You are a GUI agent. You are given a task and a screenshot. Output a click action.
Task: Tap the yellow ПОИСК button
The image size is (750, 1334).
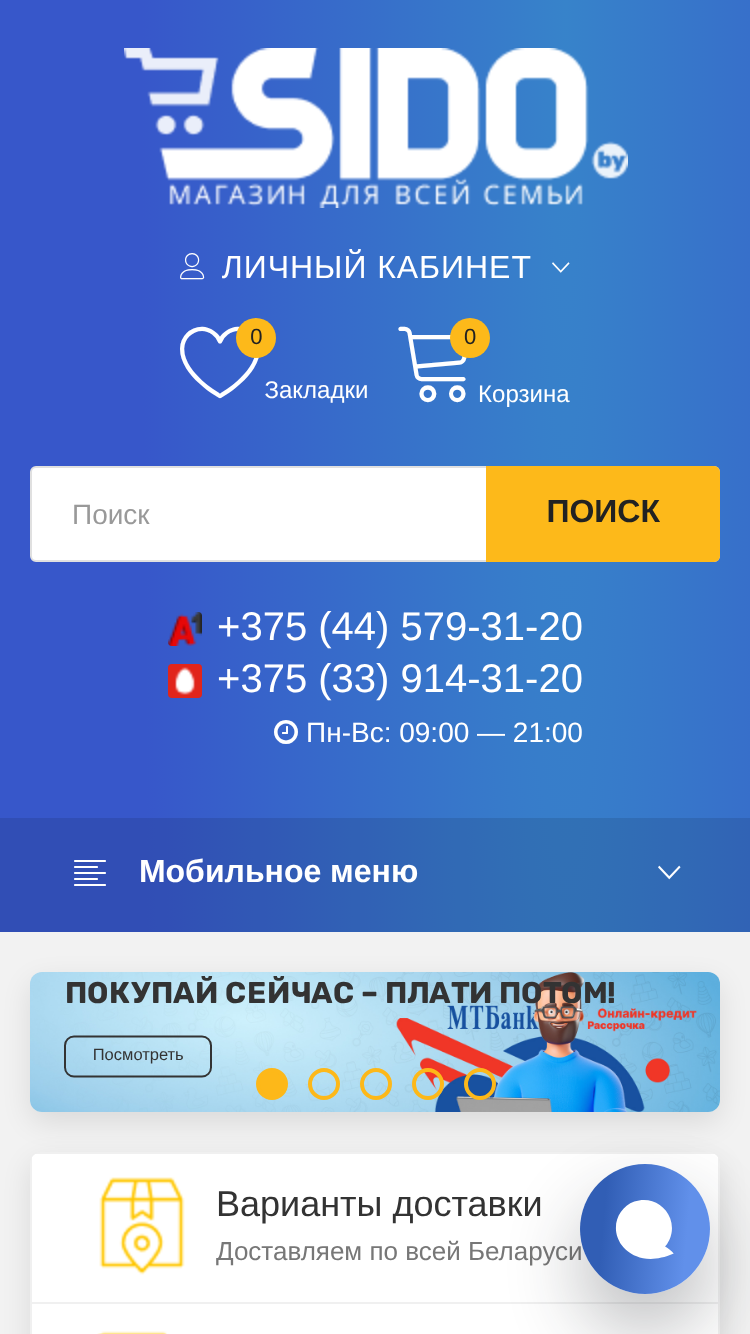(603, 514)
